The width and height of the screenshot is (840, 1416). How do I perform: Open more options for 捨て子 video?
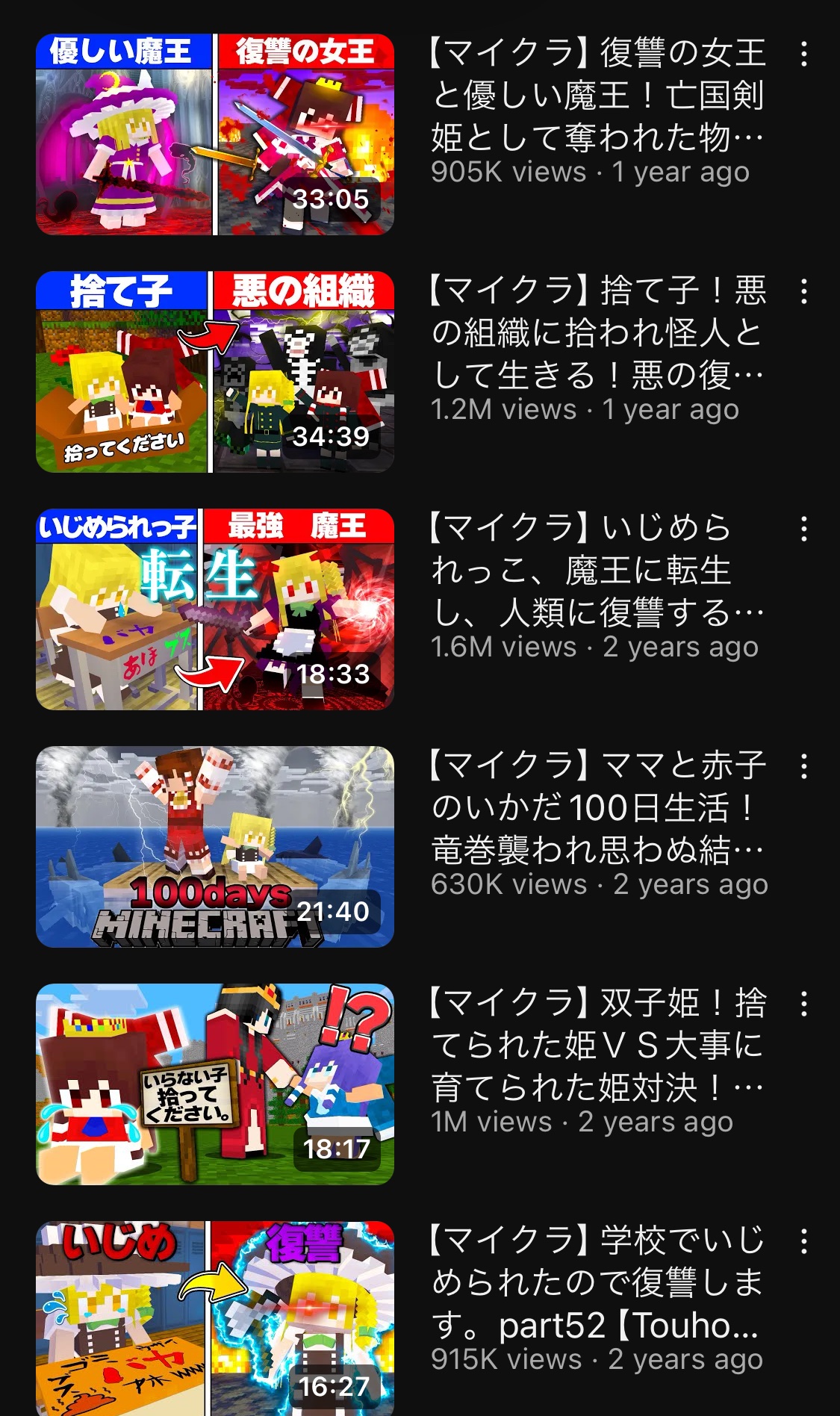click(803, 292)
